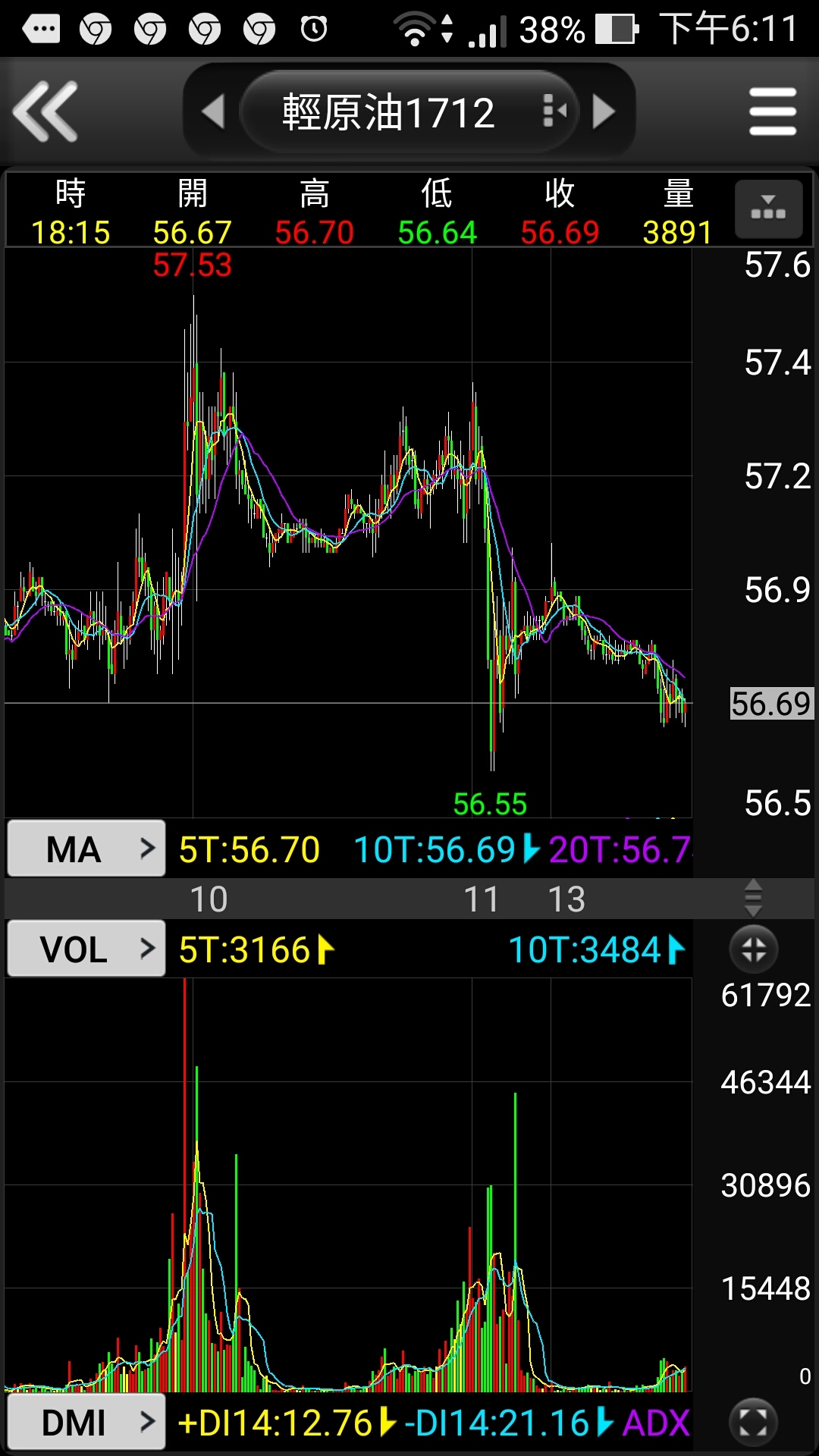Expand the quote info dropdown button
This screenshot has height=1456, width=819.
pos(767,209)
